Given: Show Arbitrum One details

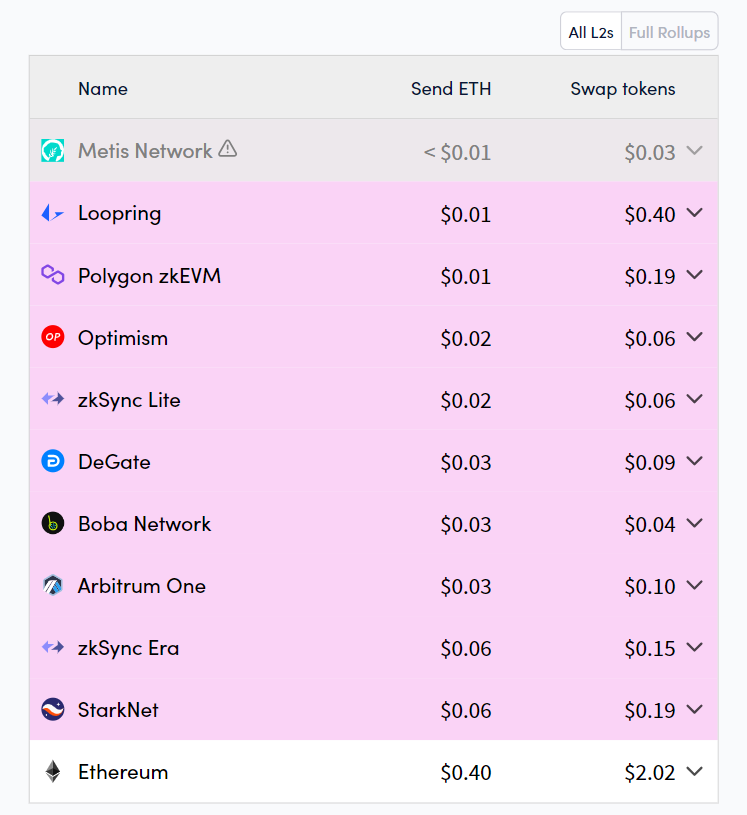Looking at the screenshot, I should [696, 585].
